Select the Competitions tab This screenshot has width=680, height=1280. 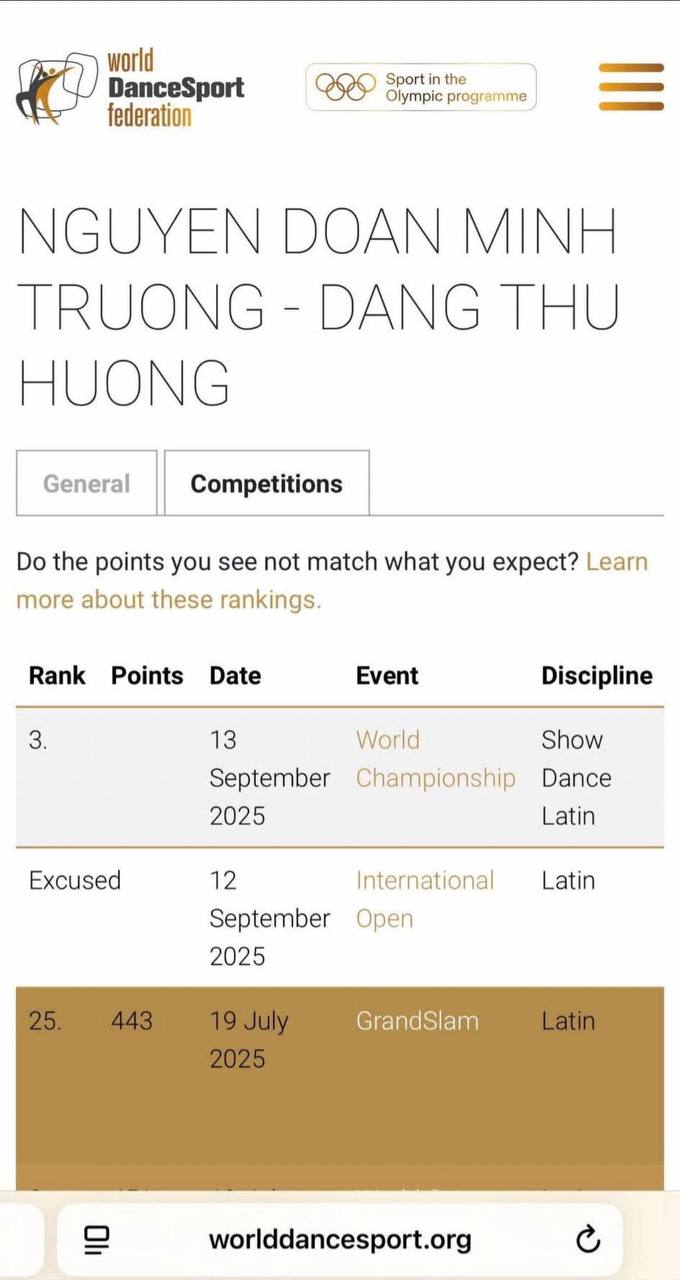coord(266,484)
